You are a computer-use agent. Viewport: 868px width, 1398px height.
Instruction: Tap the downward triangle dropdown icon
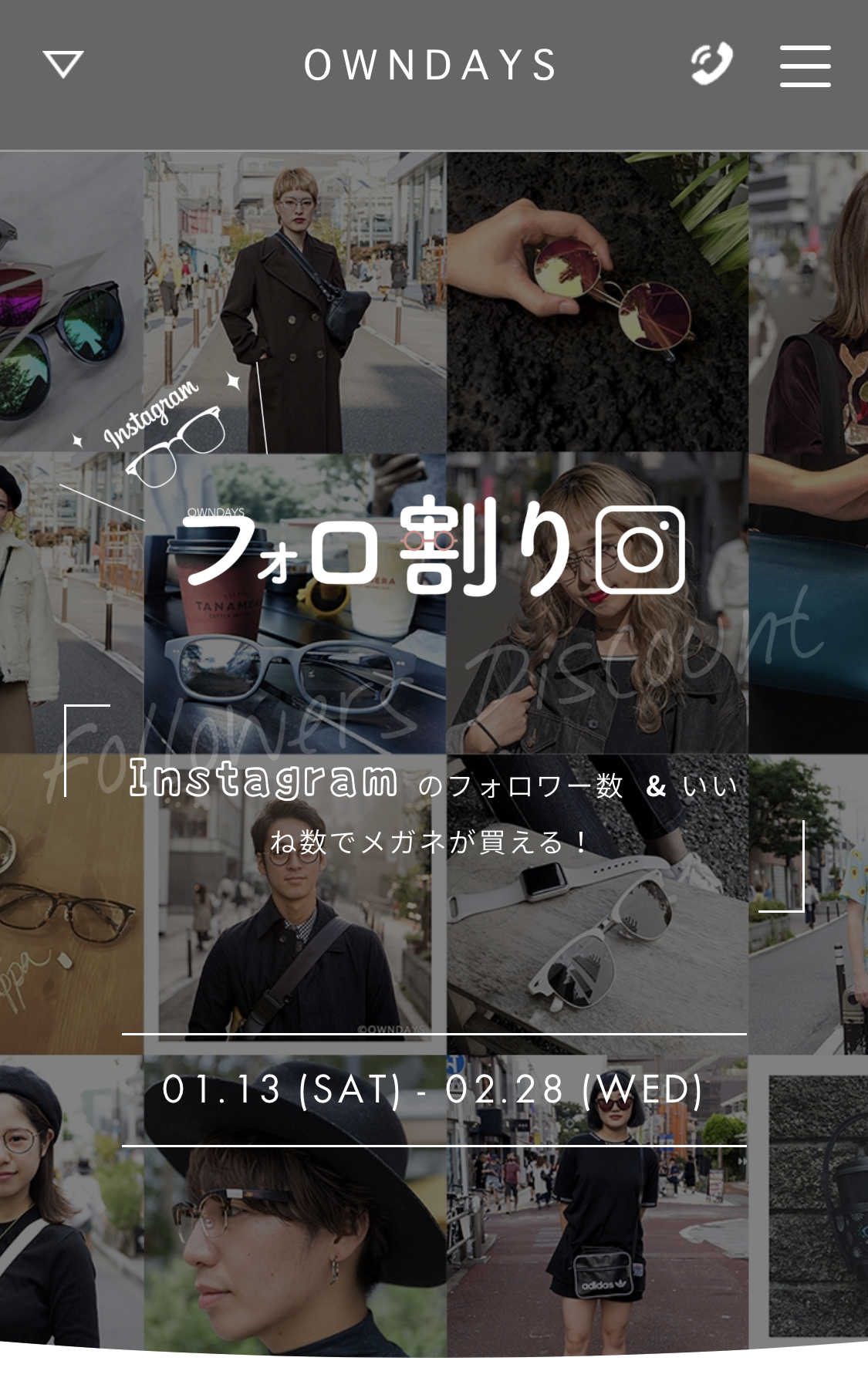click(x=63, y=65)
